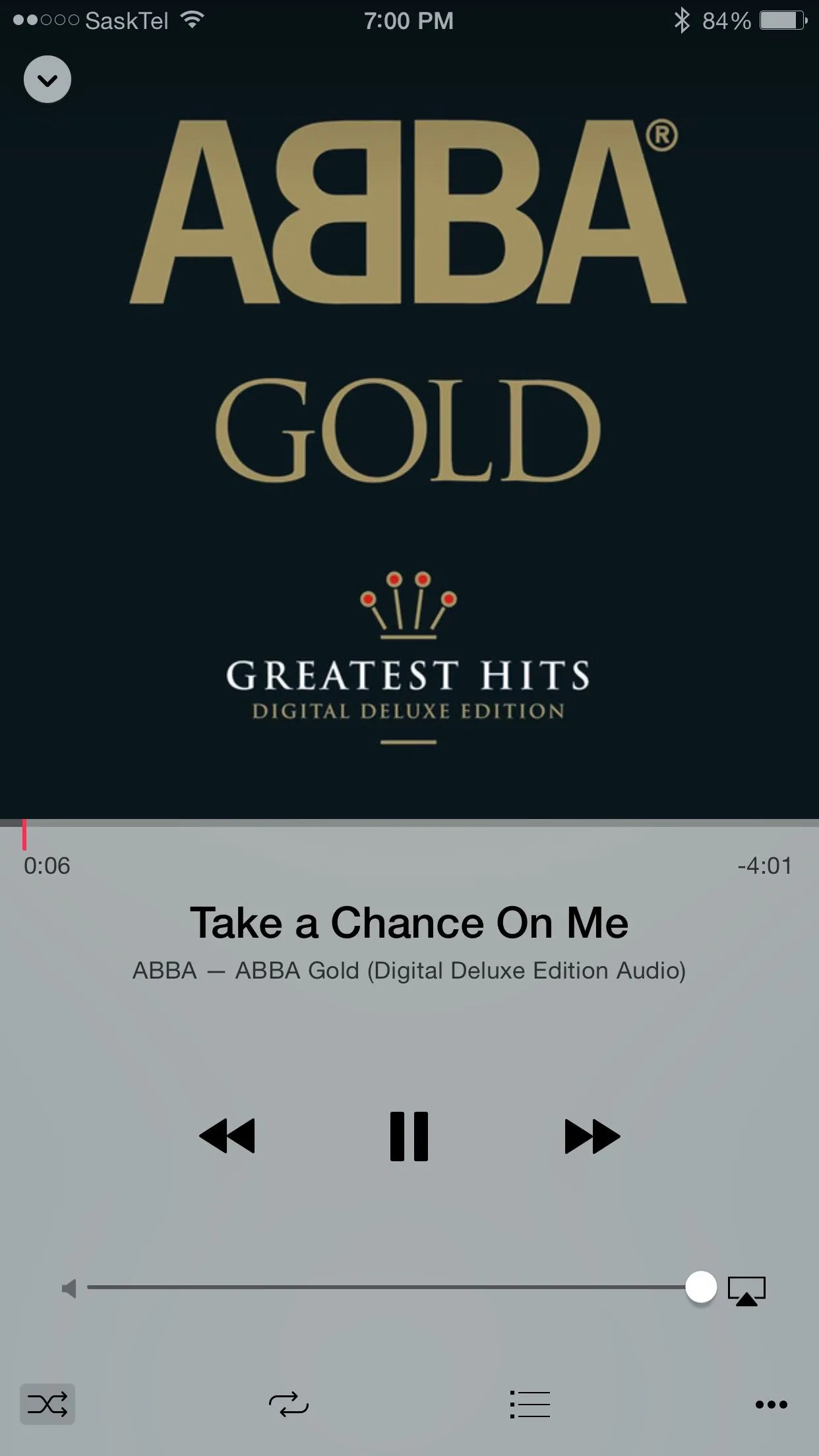The height and width of the screenshot is (1456, 819).
Task: Open the Up Next track list
Action: click(x=530, y=1405)
